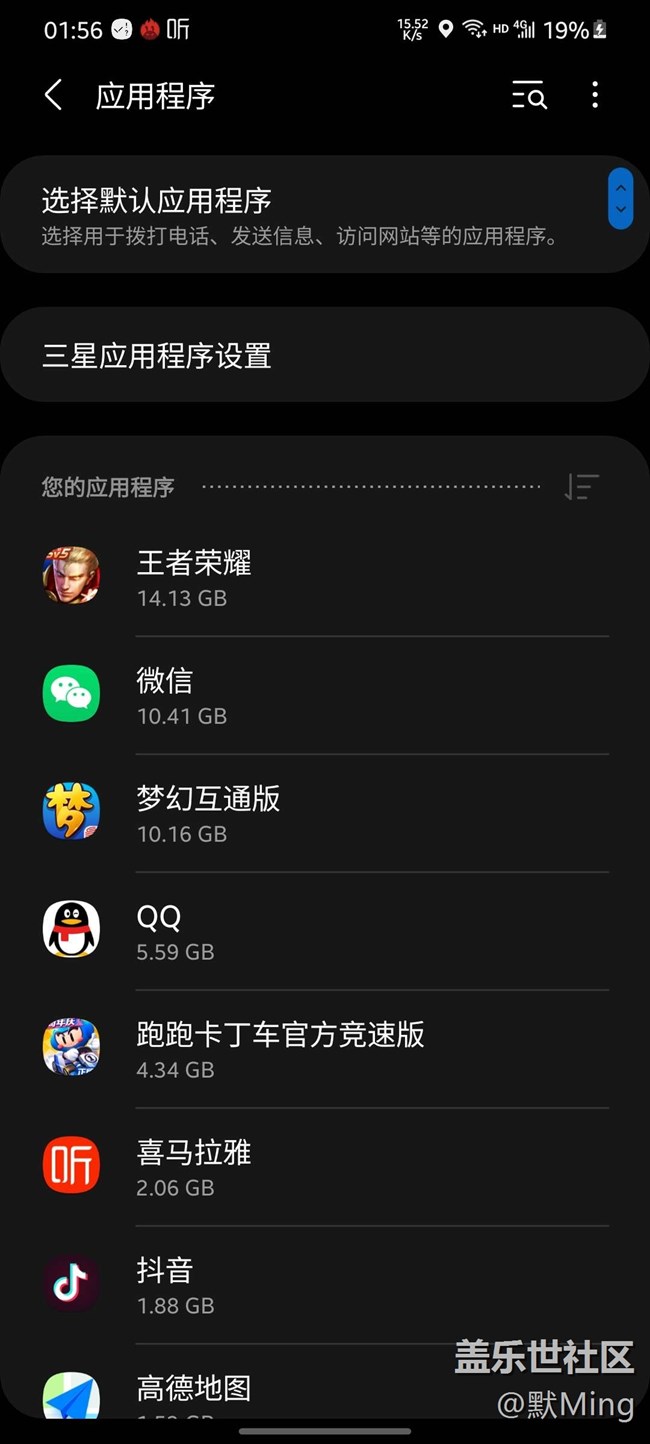Open the filter and search apps icon
650x1444 pixels.
[x=529, y=96]
